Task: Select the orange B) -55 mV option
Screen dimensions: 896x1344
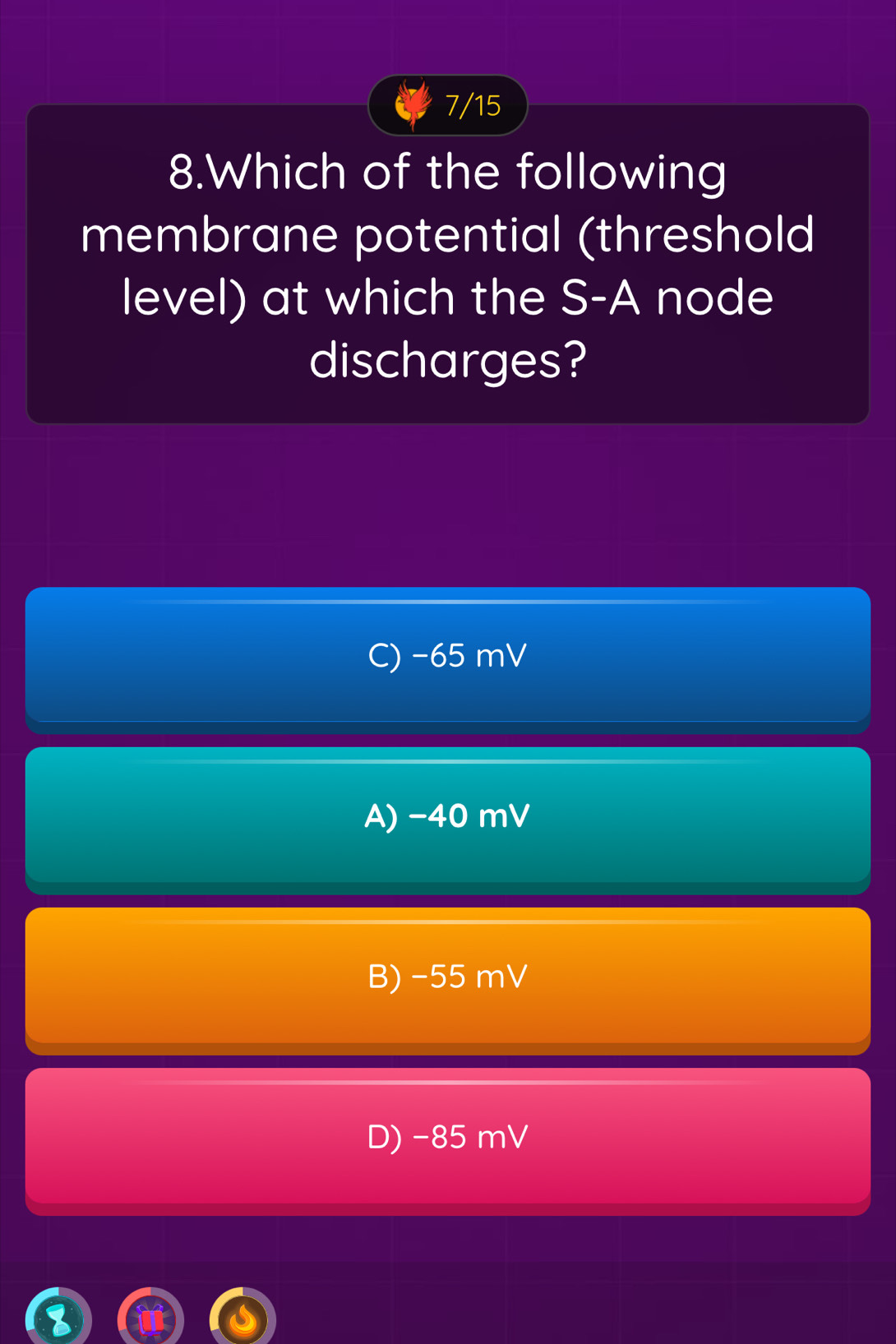Action: pos(448,977)
